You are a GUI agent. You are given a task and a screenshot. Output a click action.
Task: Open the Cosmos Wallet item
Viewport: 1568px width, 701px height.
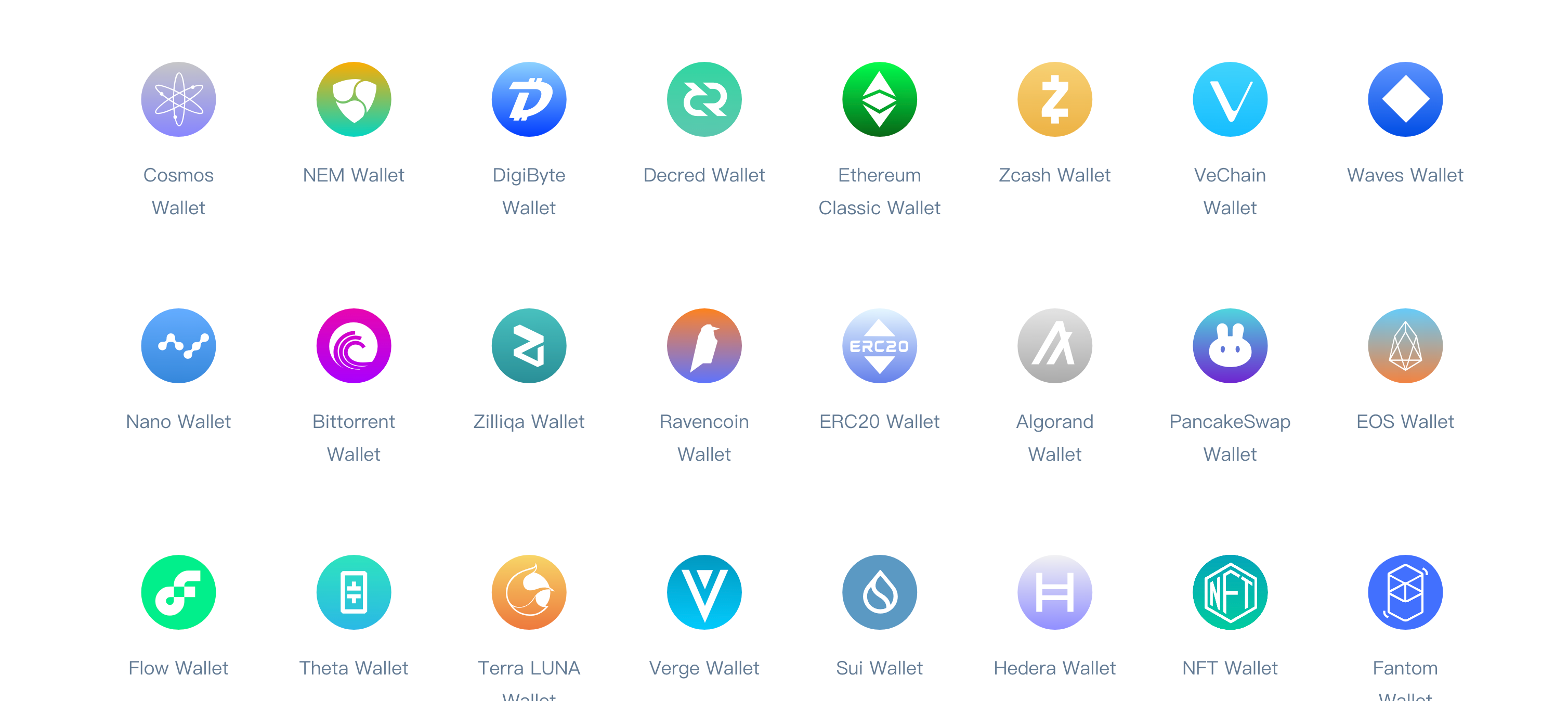[178, 100]
